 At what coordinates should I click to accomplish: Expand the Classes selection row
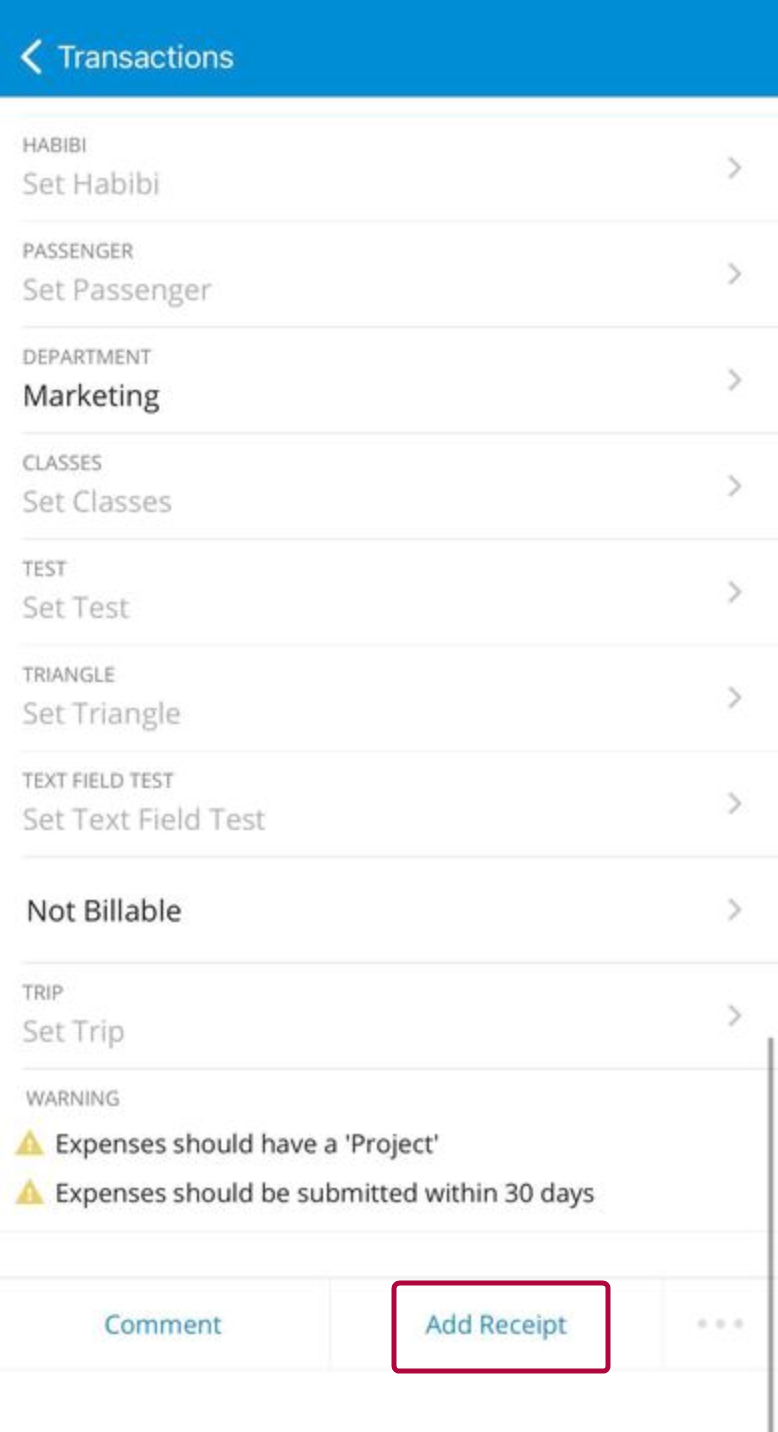pos(390,488)
